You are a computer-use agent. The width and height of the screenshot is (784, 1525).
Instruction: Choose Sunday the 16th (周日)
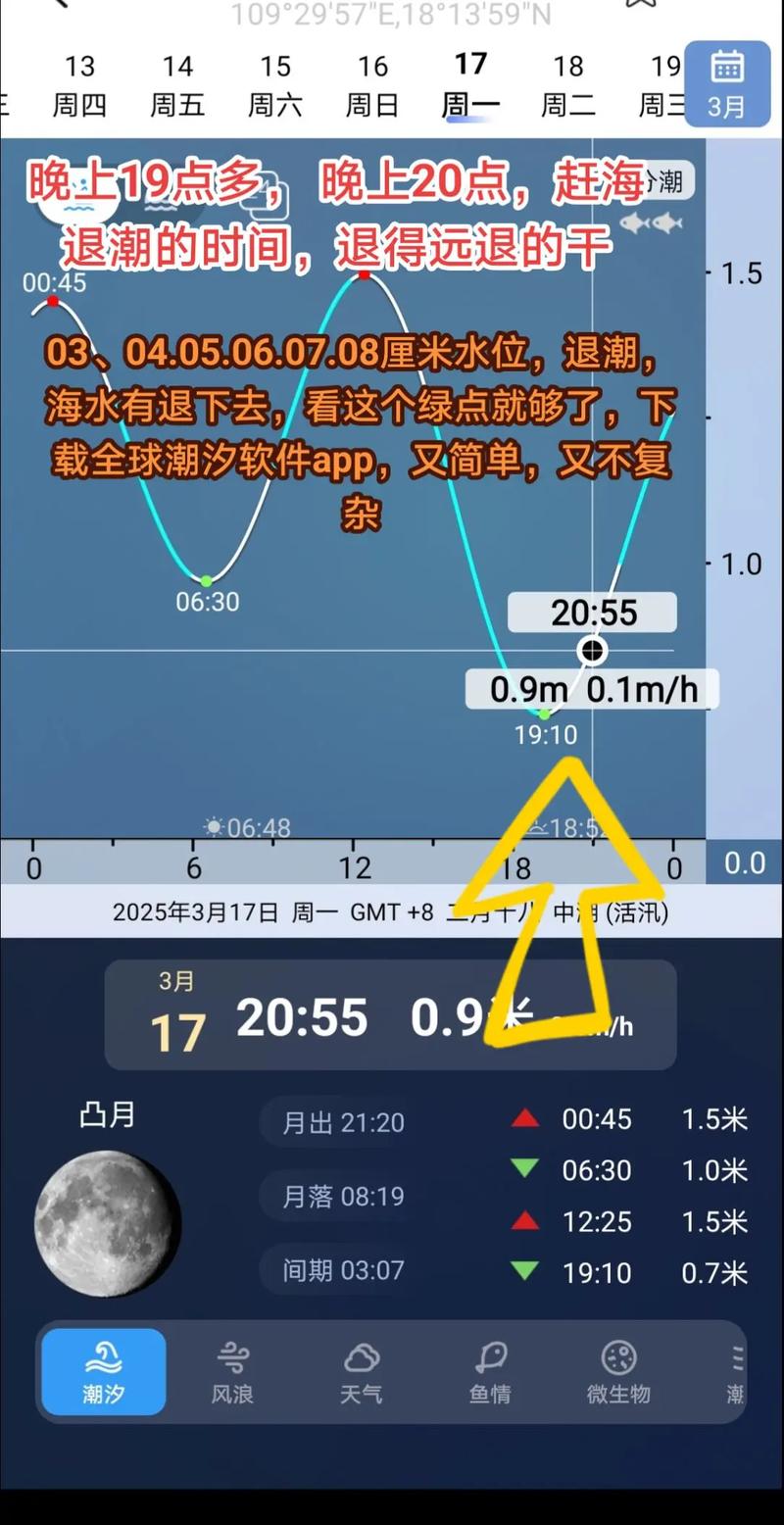372,85
